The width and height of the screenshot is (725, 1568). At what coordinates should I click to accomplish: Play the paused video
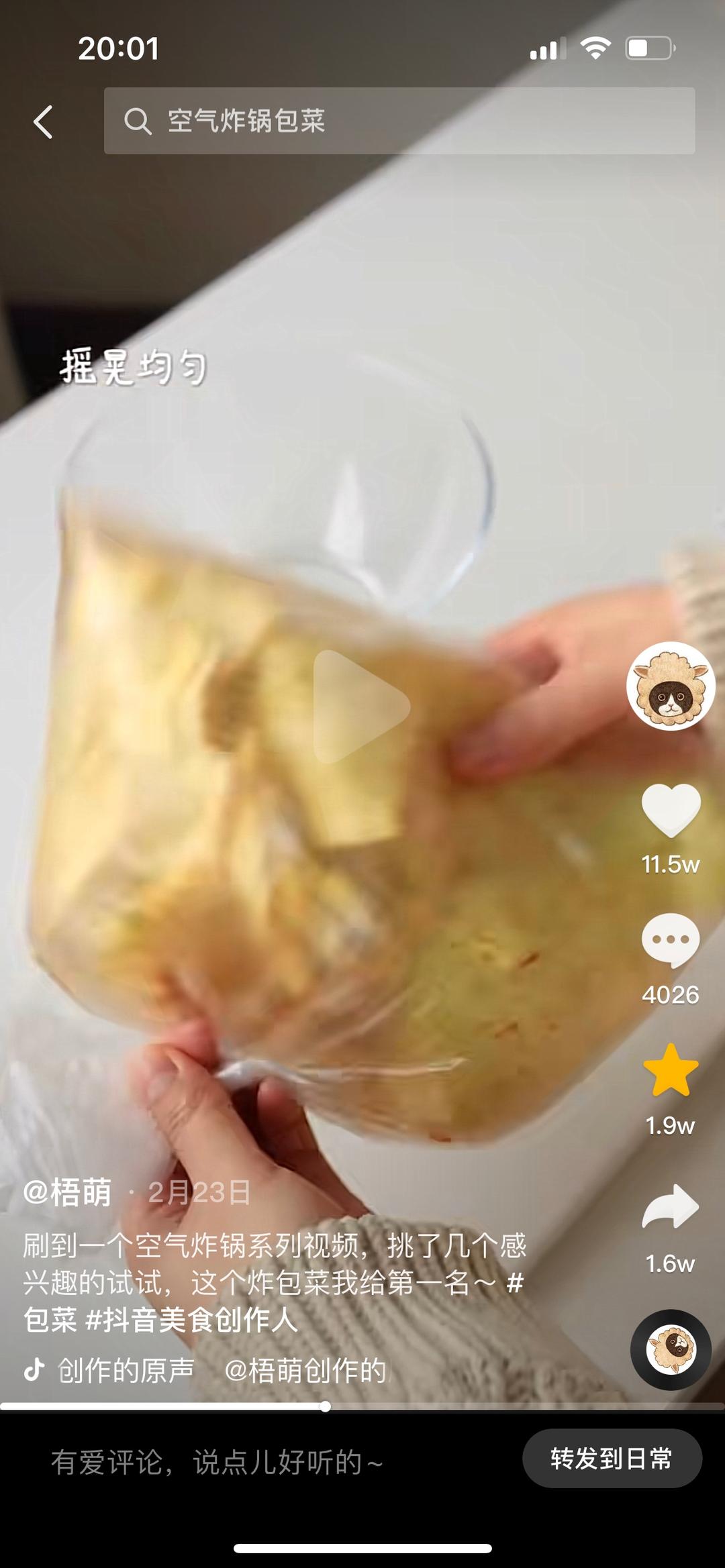361,706
